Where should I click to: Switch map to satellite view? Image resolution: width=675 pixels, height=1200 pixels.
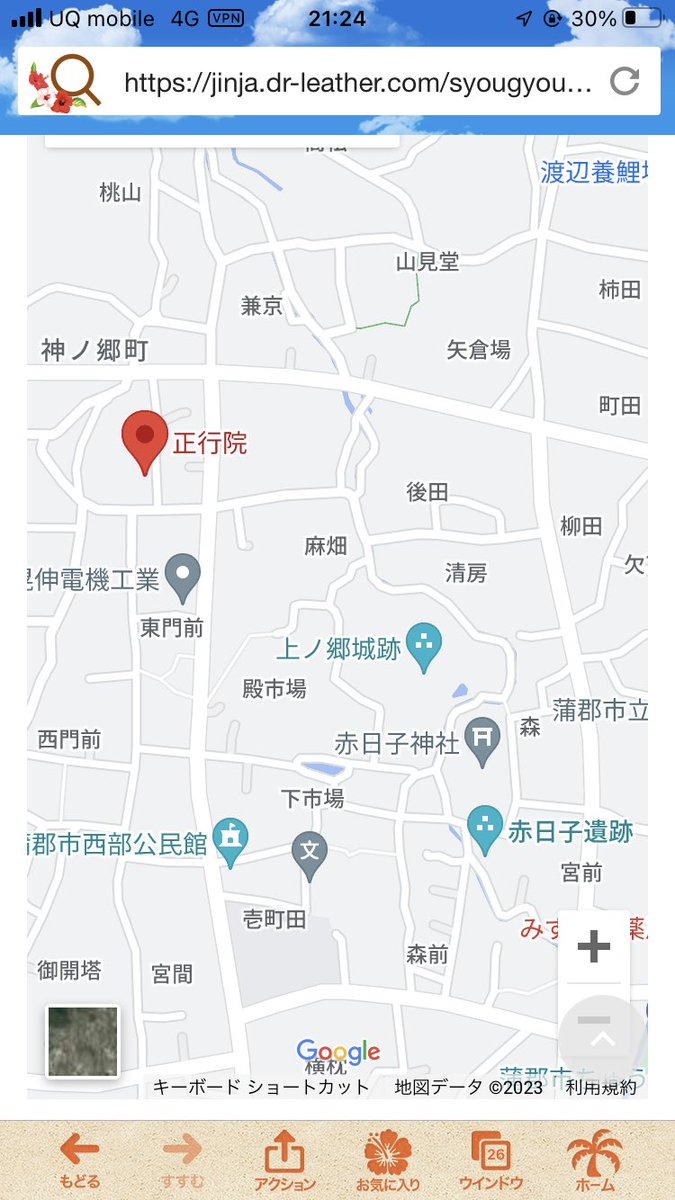point(82,1041)
